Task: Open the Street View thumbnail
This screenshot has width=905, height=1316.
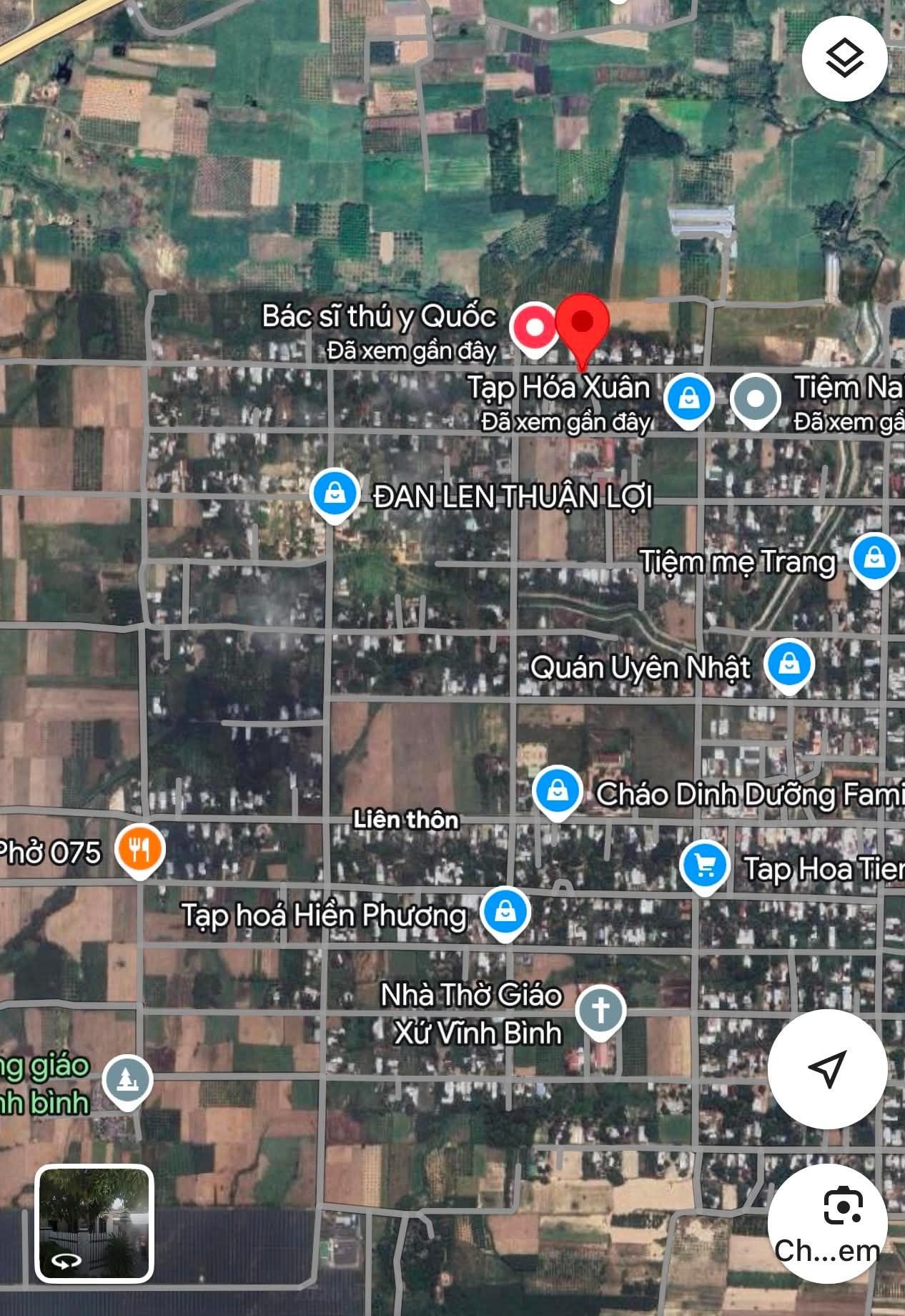Action: (94, 1223)
